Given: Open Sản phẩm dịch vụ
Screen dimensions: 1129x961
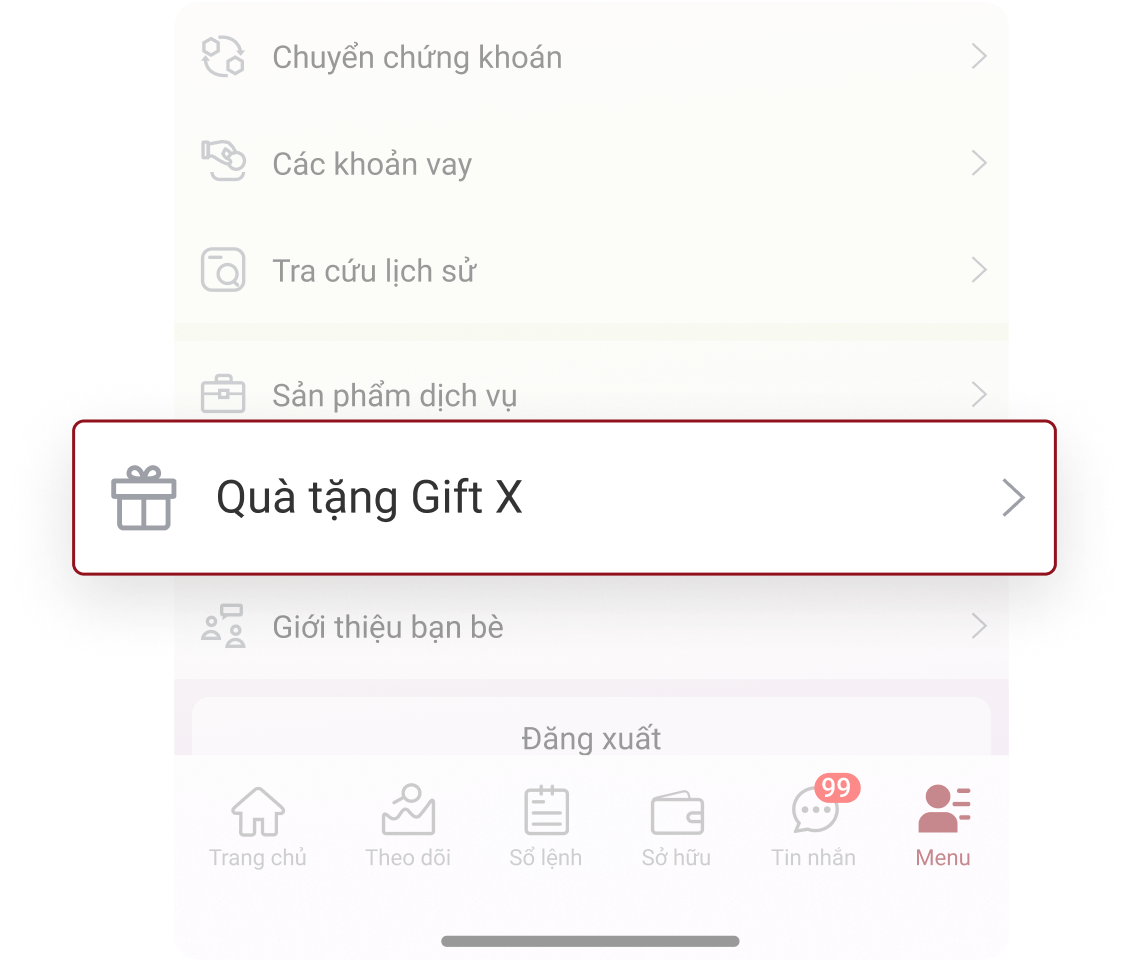Looking at the screenshot, I should pos(590,394).
